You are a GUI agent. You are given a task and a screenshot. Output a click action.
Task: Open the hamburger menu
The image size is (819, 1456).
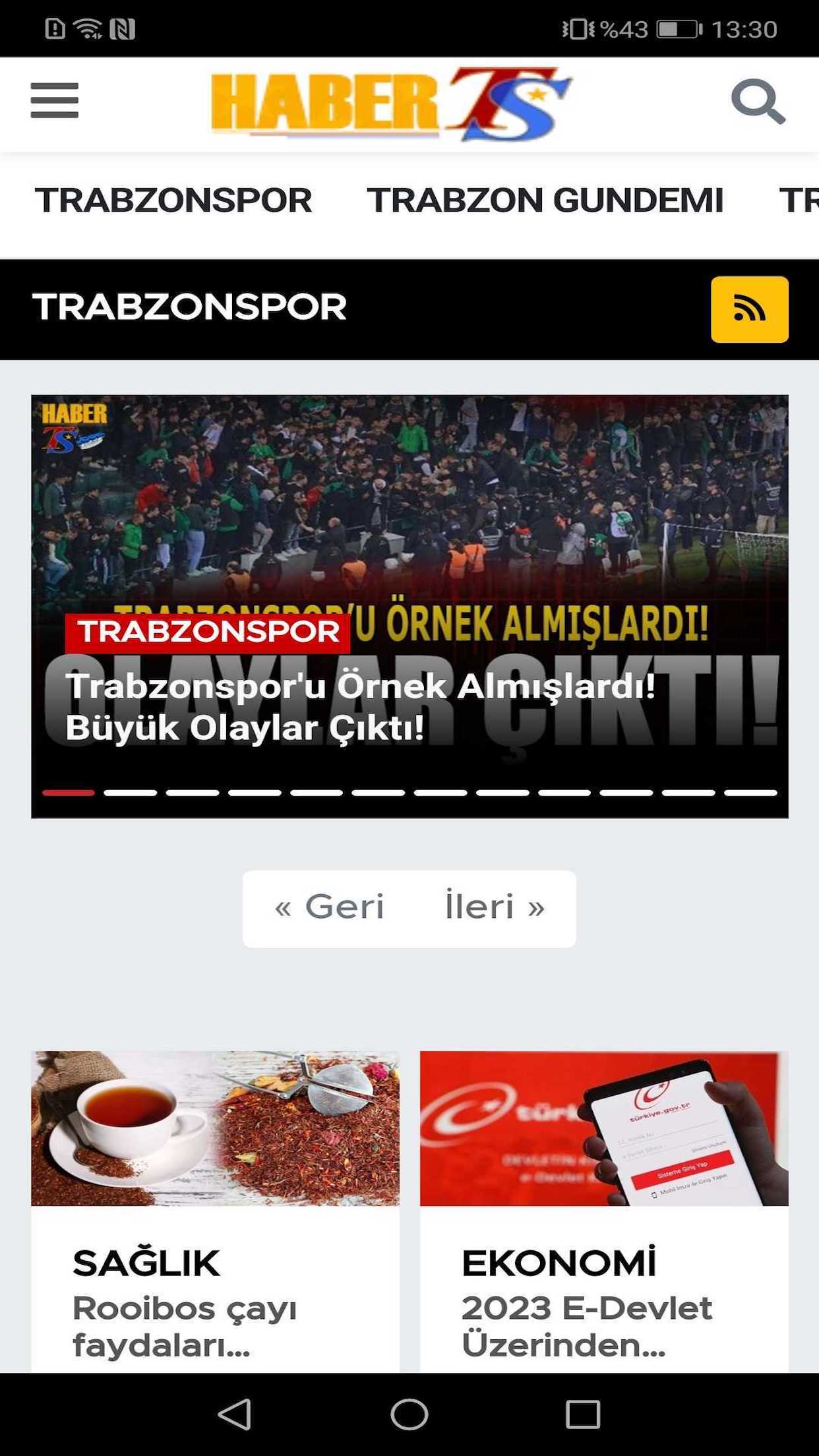(55, 101)
